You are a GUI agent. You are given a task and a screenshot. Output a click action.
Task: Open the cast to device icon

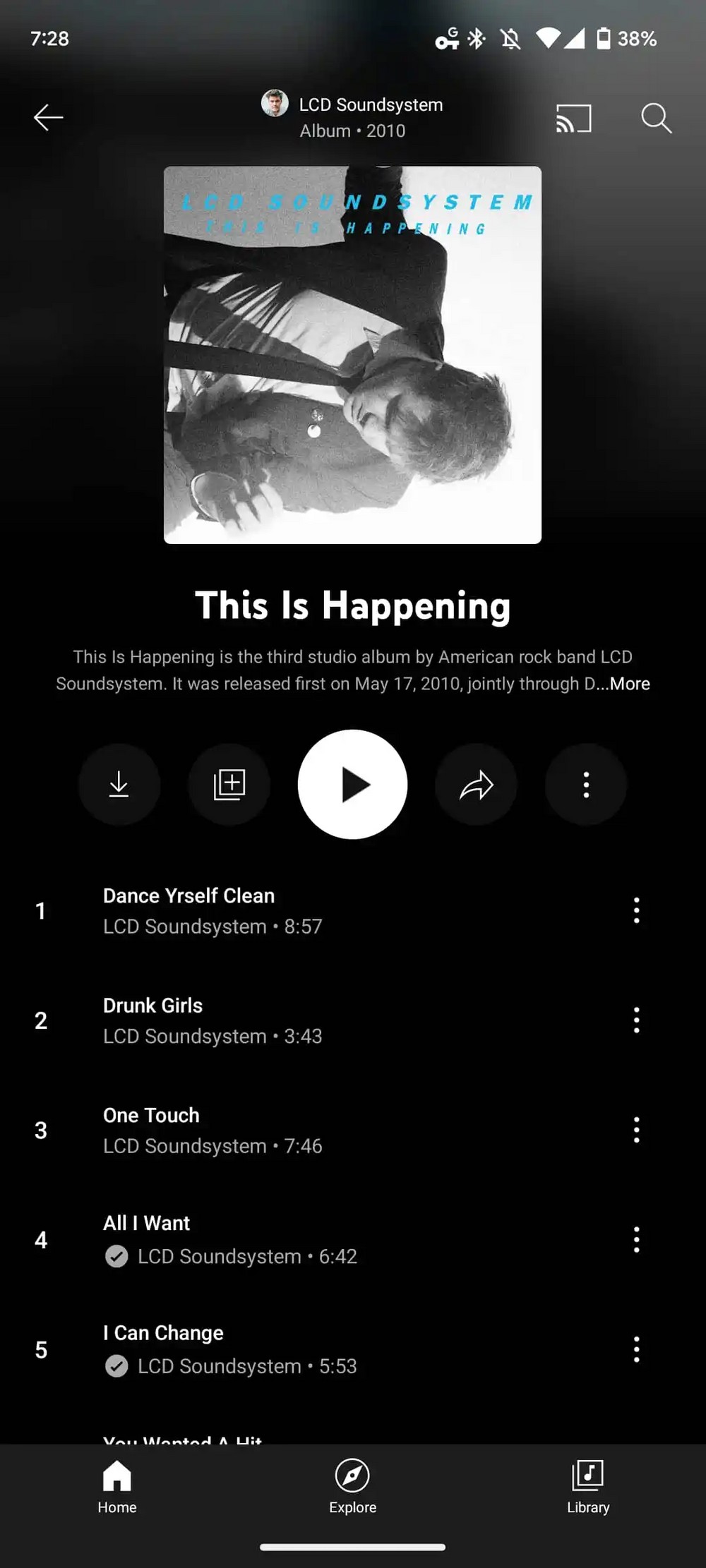[x=573, y=118]
